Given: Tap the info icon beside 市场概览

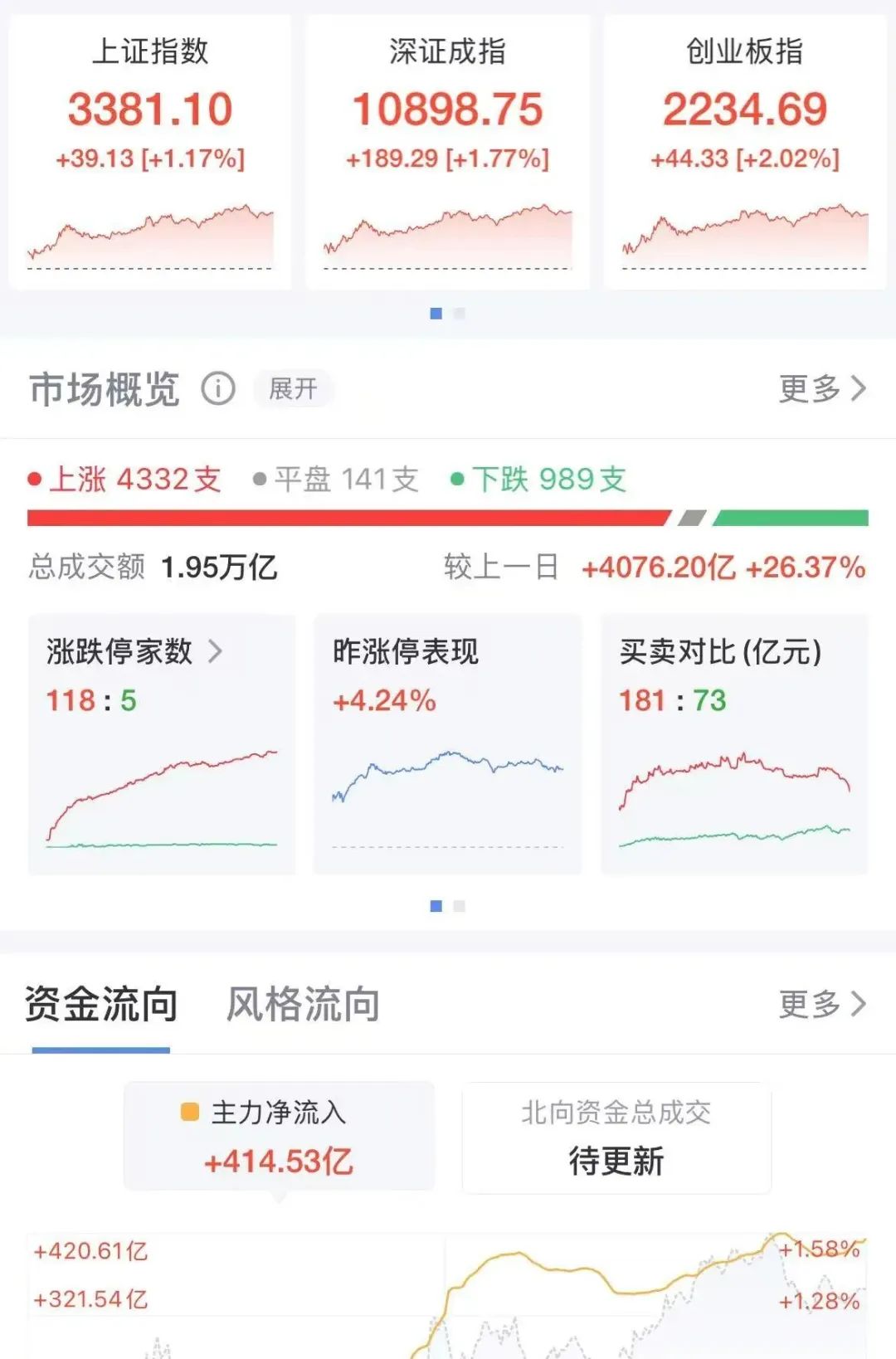Looking at the screenshot, I should [x=218, y=388].
